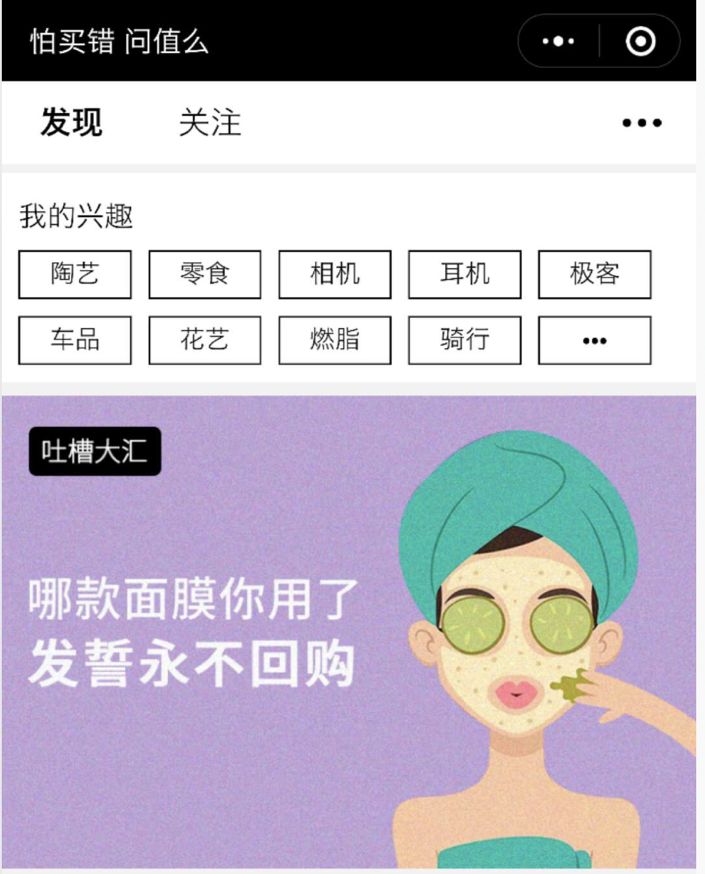Image resolution: width=705 pixels, height=874 pixels.
Task: Expand more interests with the dots chip
Action: point(595,340)
